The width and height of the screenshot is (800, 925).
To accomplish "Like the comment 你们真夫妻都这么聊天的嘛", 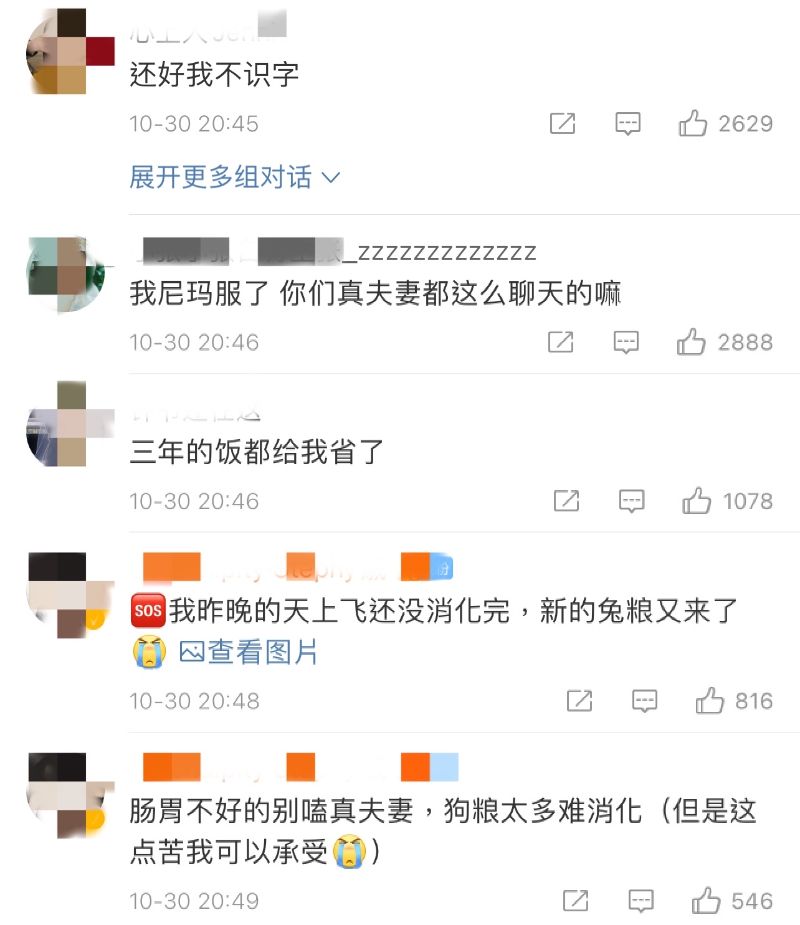I will 692,343.
